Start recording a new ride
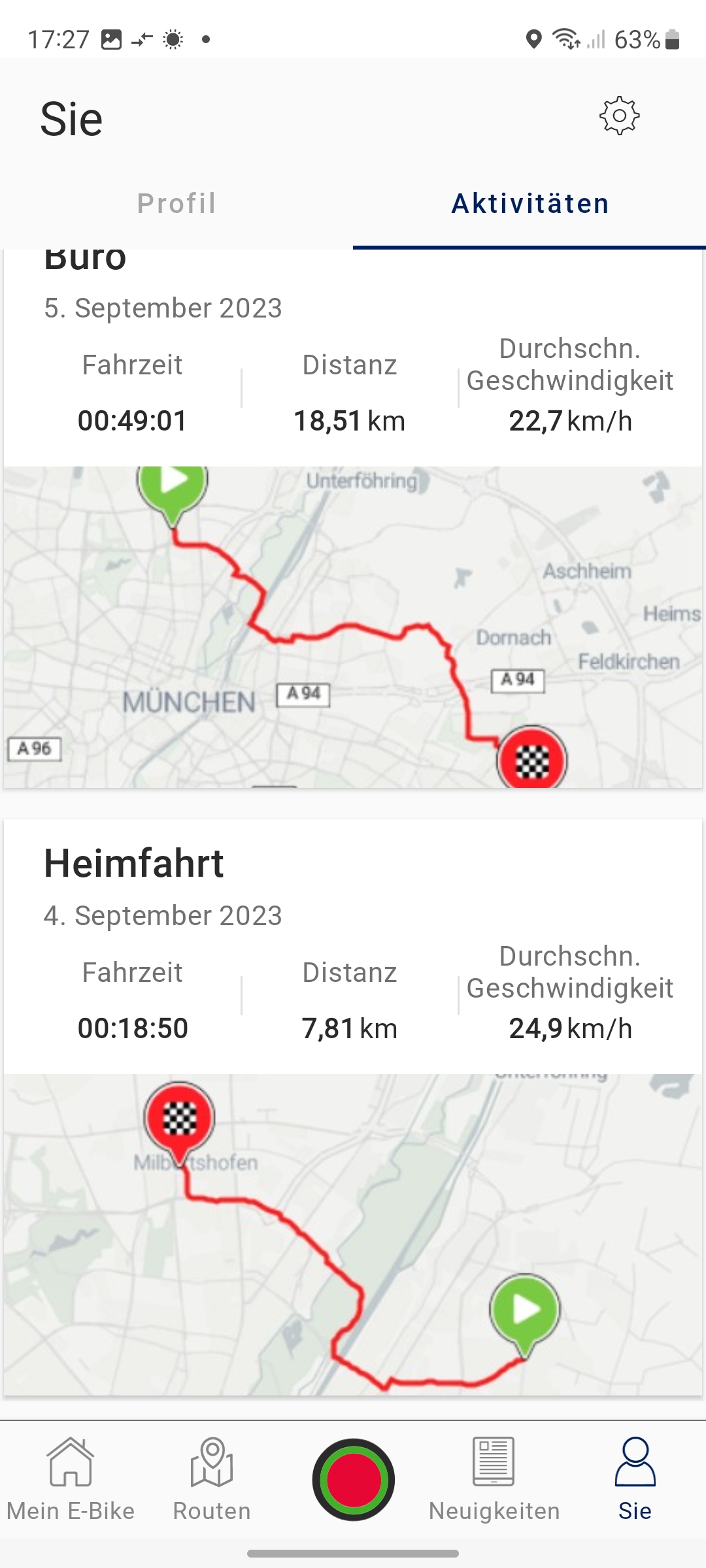The height and width of the screenshot is (1568, 706). point(353,1480)
